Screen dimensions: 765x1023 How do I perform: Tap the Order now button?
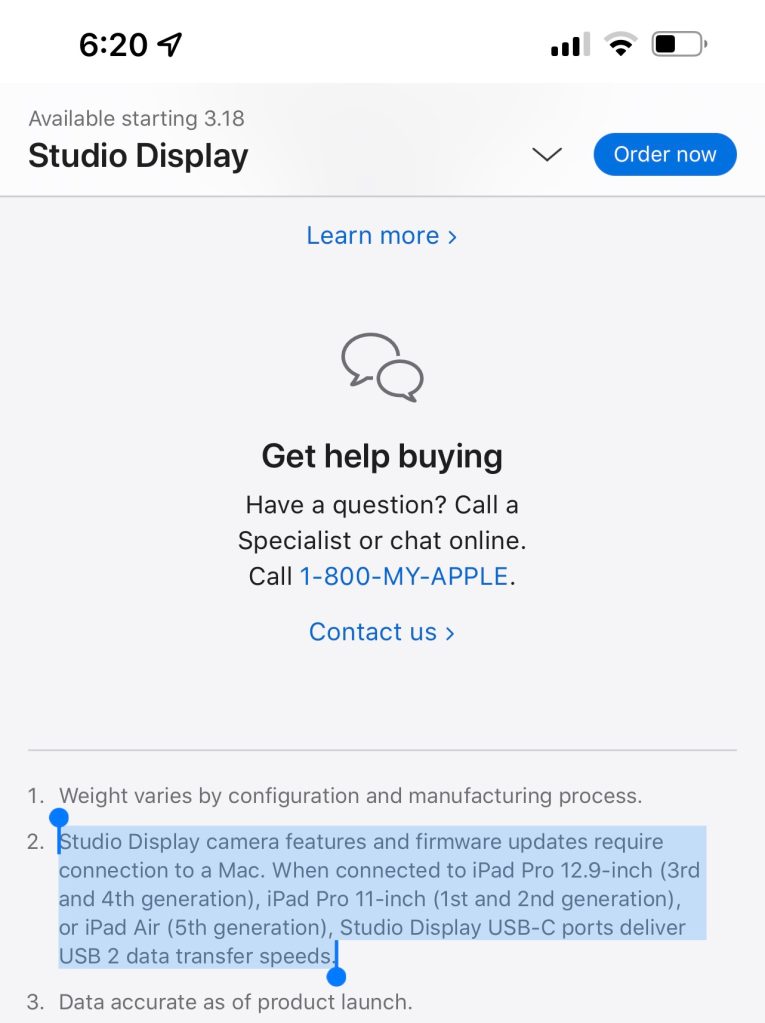[x=664, y=155]
